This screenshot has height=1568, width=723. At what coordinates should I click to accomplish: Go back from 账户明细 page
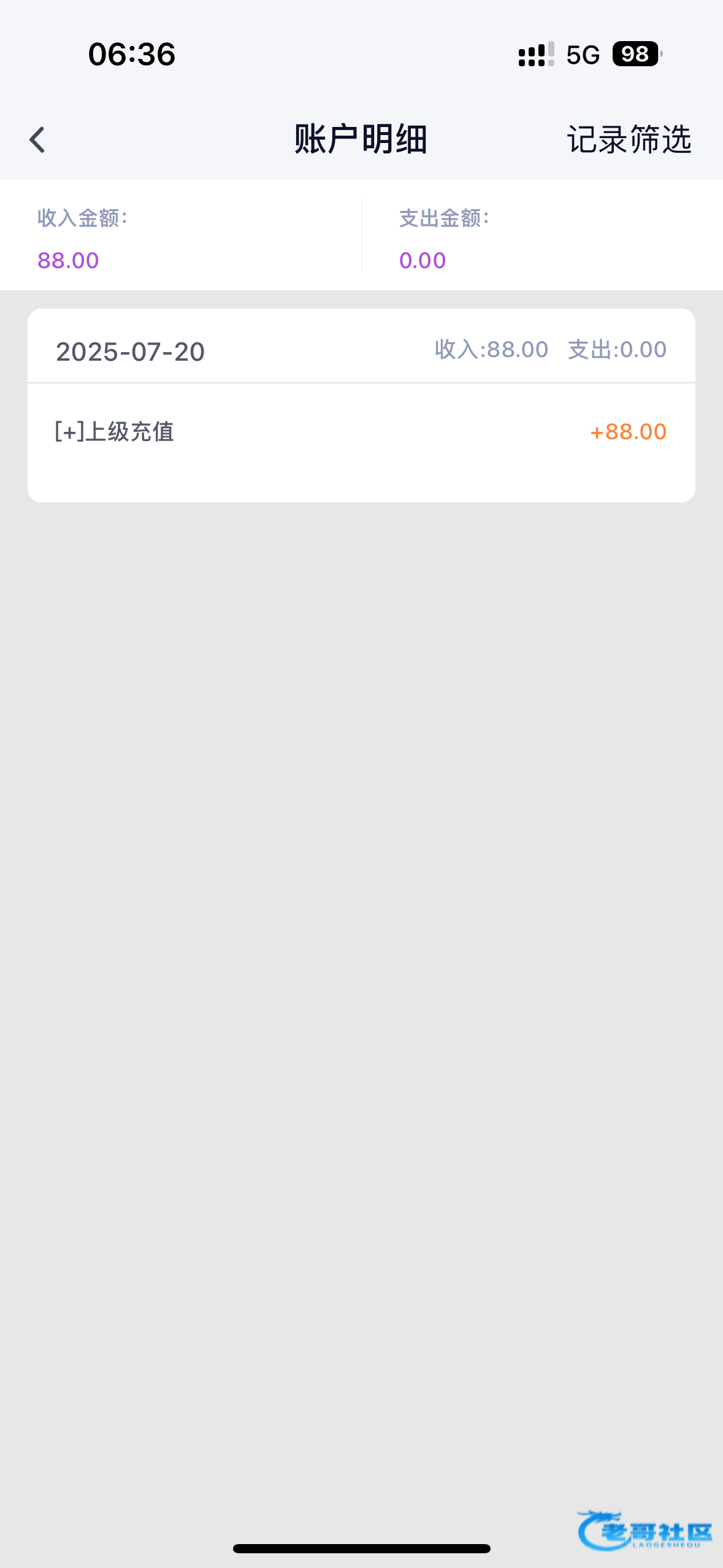(37, 140)
